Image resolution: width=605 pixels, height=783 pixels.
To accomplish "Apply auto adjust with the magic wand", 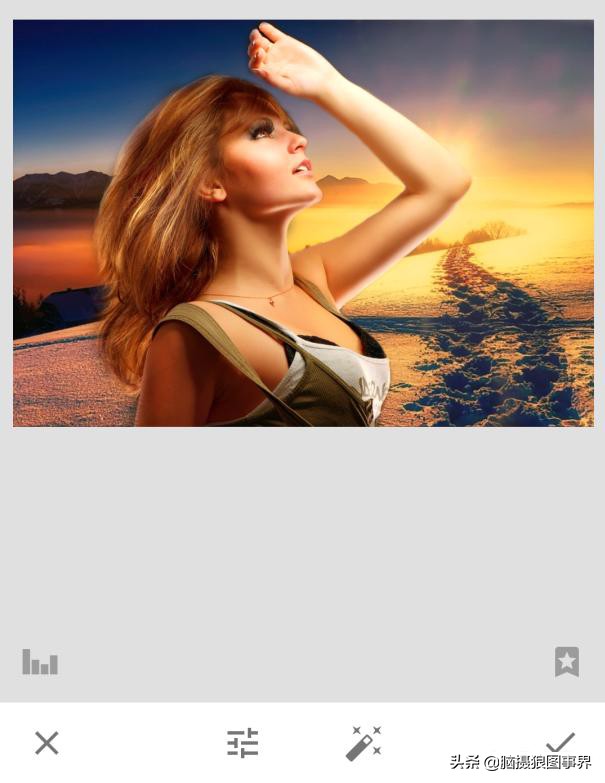I will (363, 743).
